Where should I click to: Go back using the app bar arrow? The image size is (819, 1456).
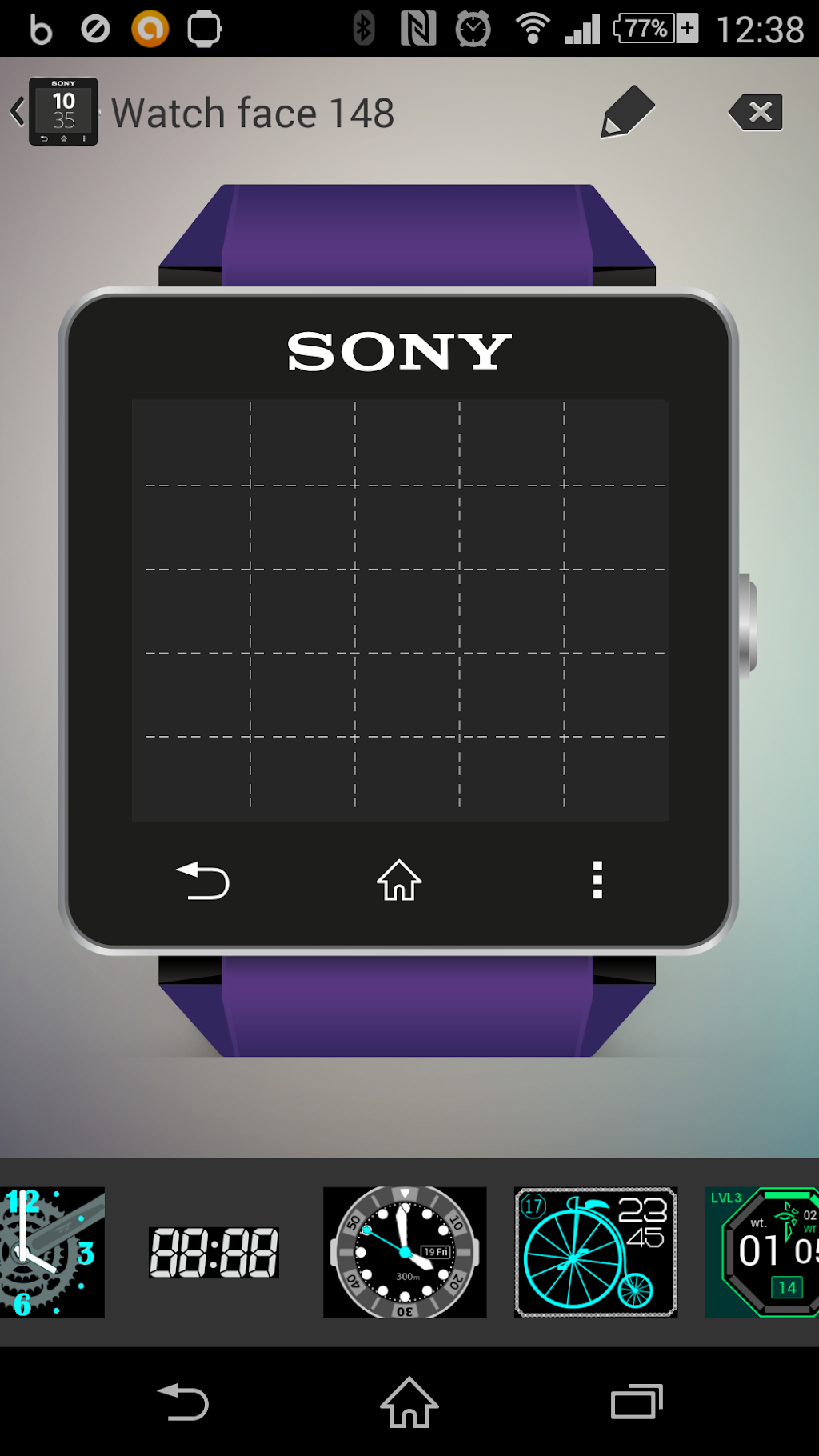click(19, 112)
